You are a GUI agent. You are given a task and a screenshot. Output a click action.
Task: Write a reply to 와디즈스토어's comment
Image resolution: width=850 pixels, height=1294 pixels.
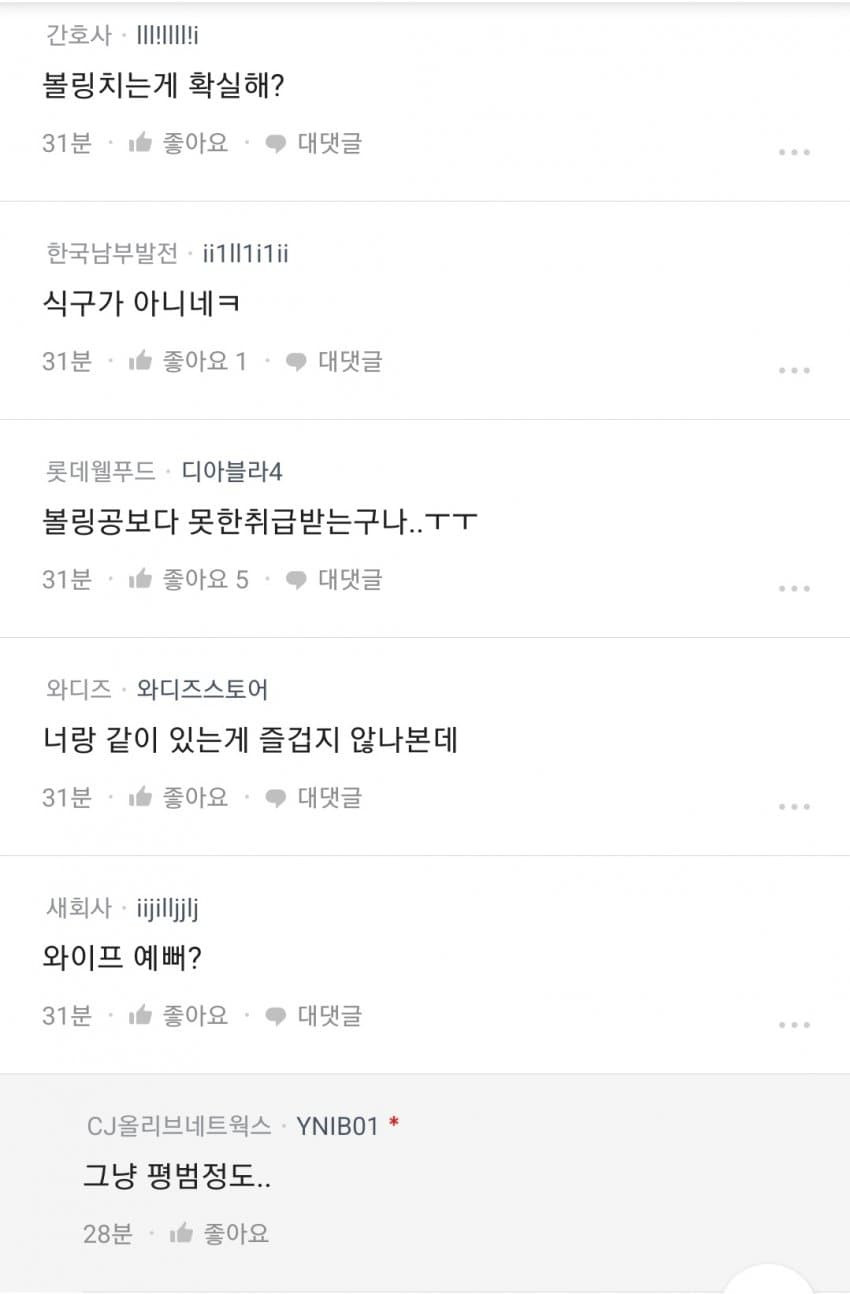pos(313,797)
